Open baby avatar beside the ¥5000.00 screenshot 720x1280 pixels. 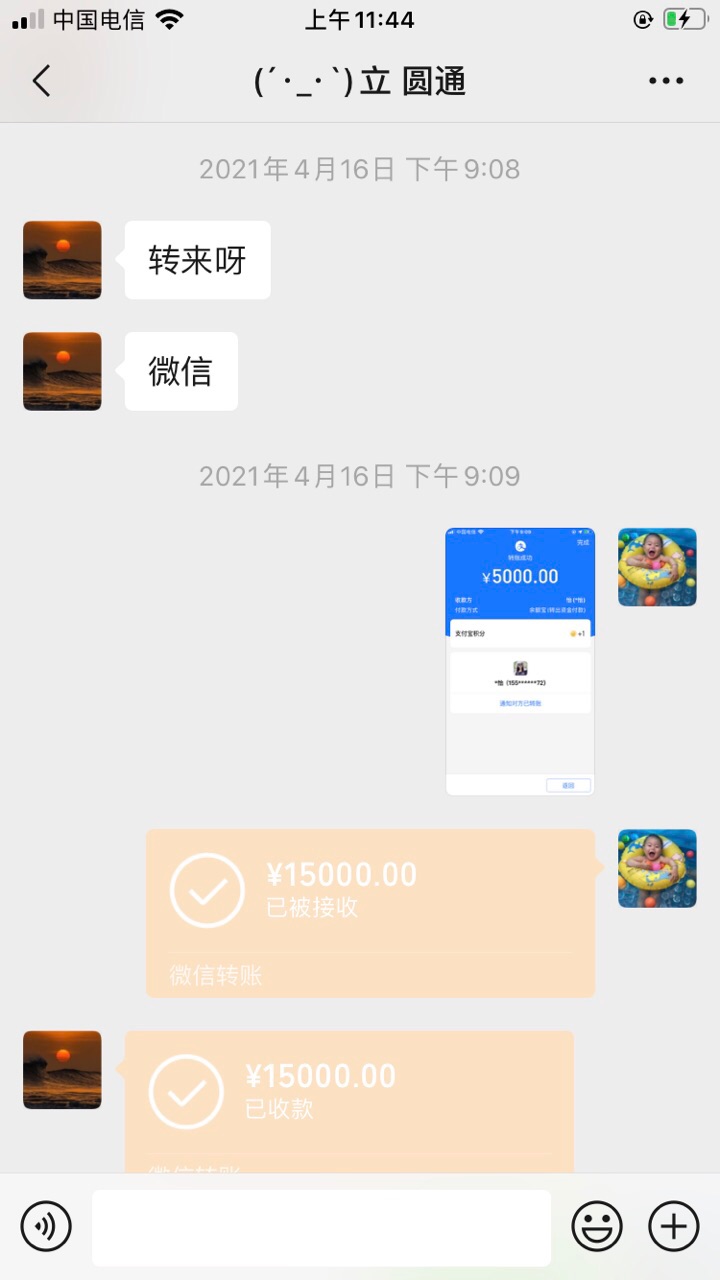(657, 567)
